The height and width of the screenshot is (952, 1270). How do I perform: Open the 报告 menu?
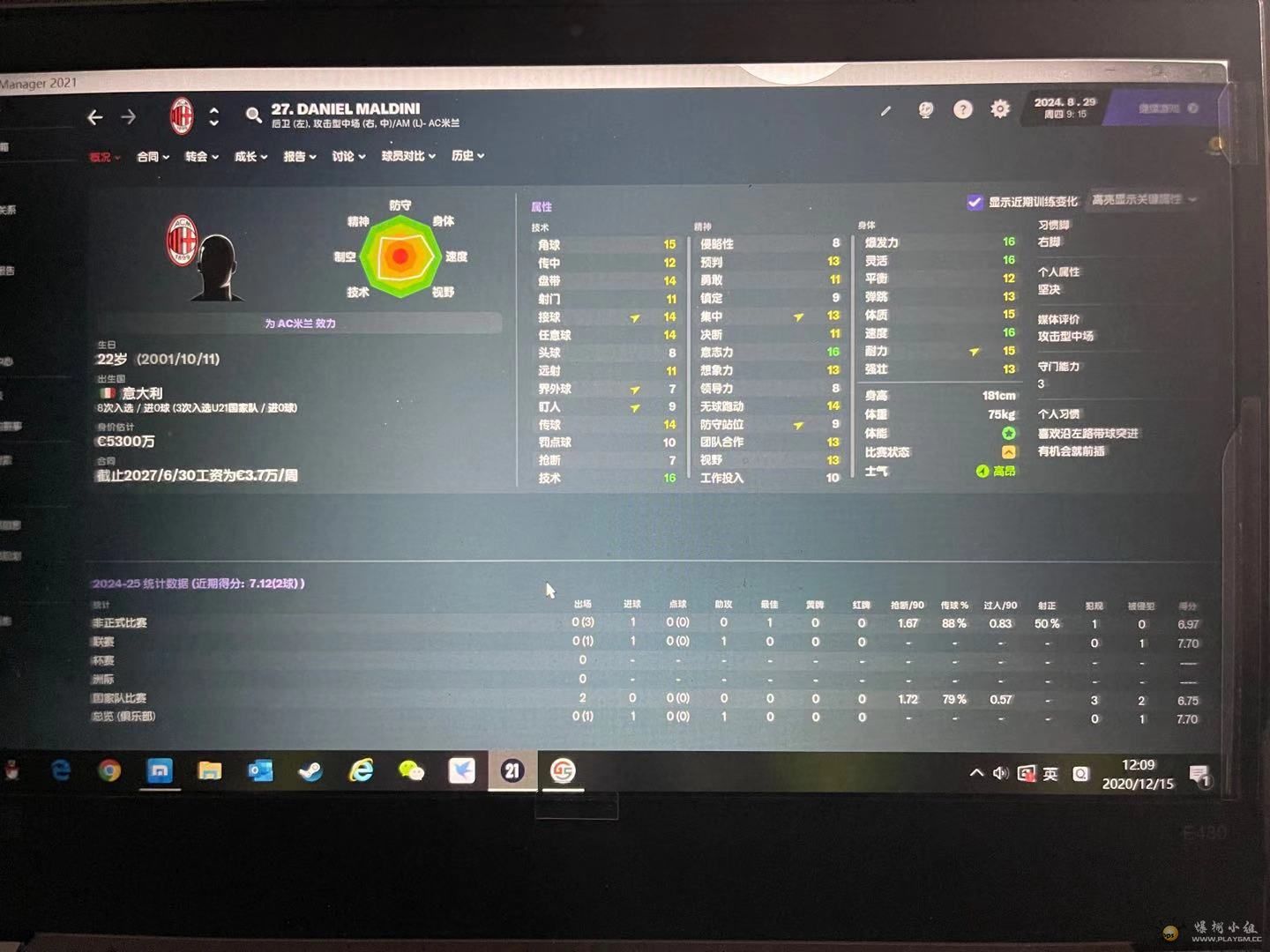click(x=299, y=156)
